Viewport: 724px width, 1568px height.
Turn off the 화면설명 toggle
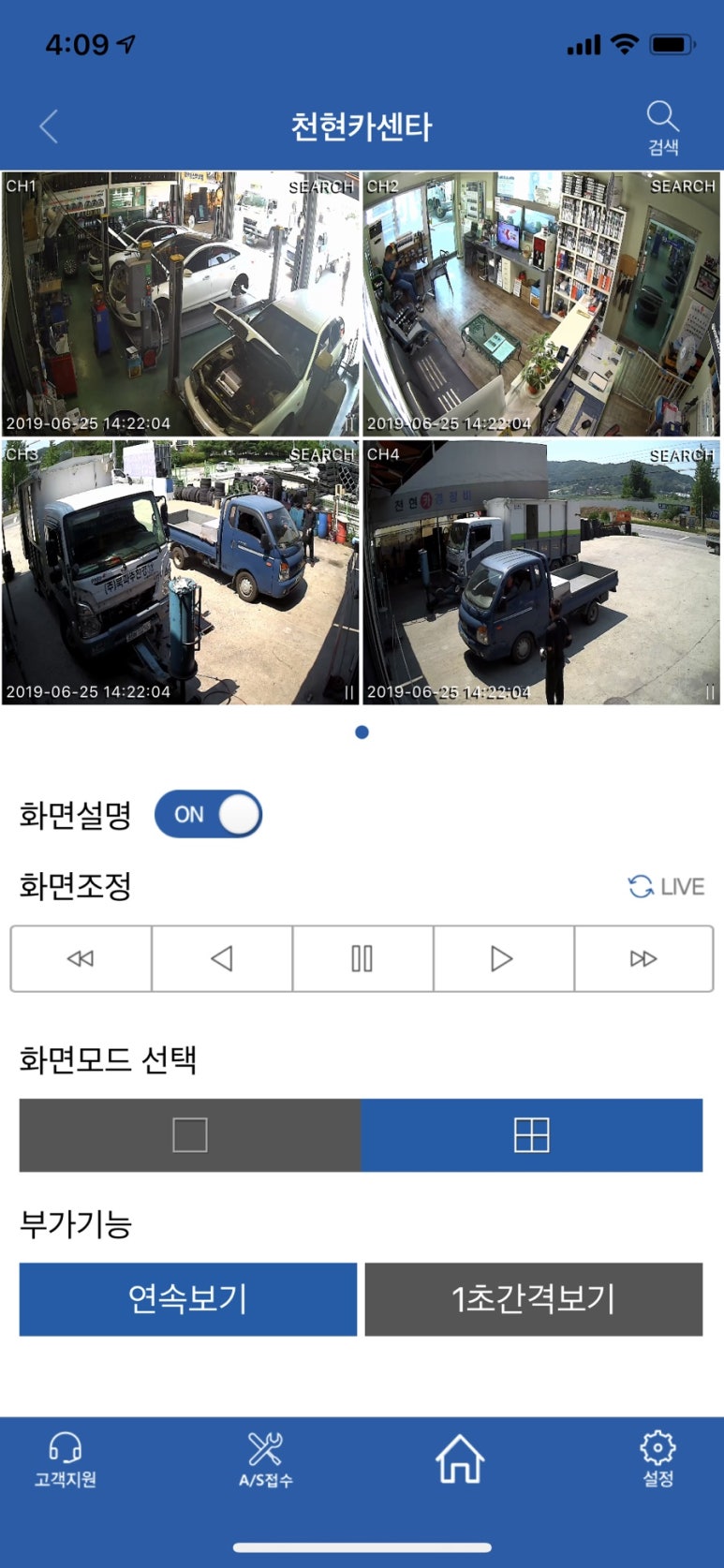(208, 814)
